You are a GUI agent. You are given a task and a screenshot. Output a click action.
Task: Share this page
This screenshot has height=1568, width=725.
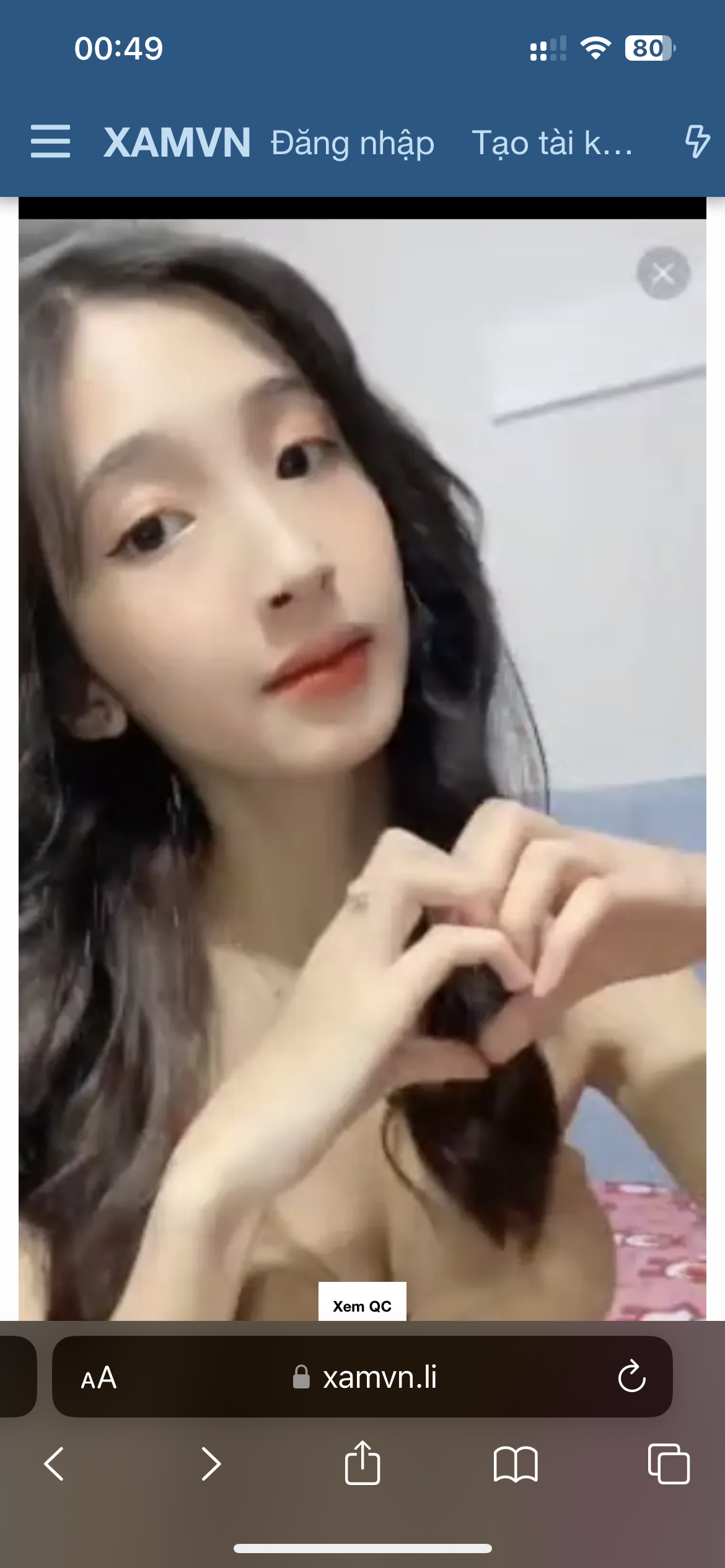[x=362, y=1463]
